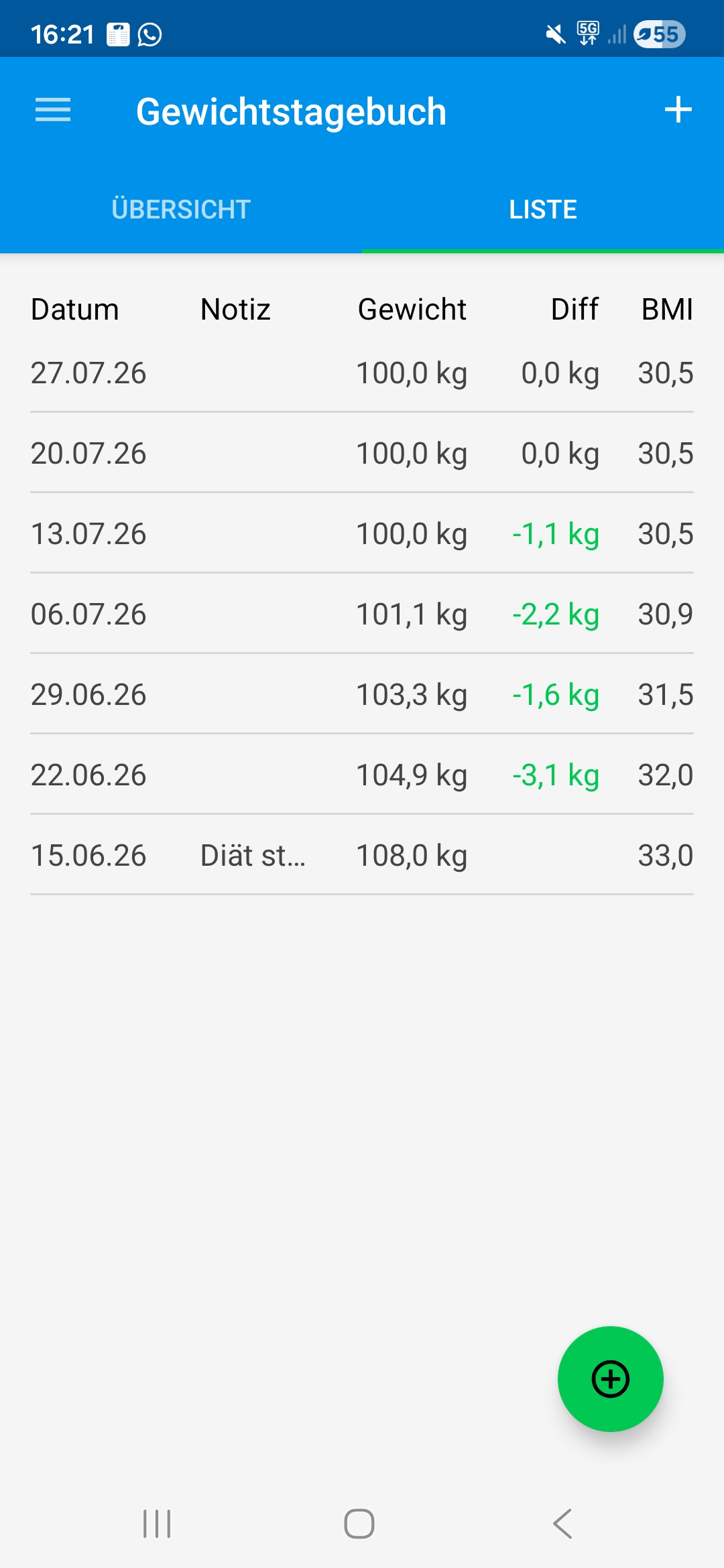Open the entry from 13.07.26
724x1568 pixels.
point(362,534)
